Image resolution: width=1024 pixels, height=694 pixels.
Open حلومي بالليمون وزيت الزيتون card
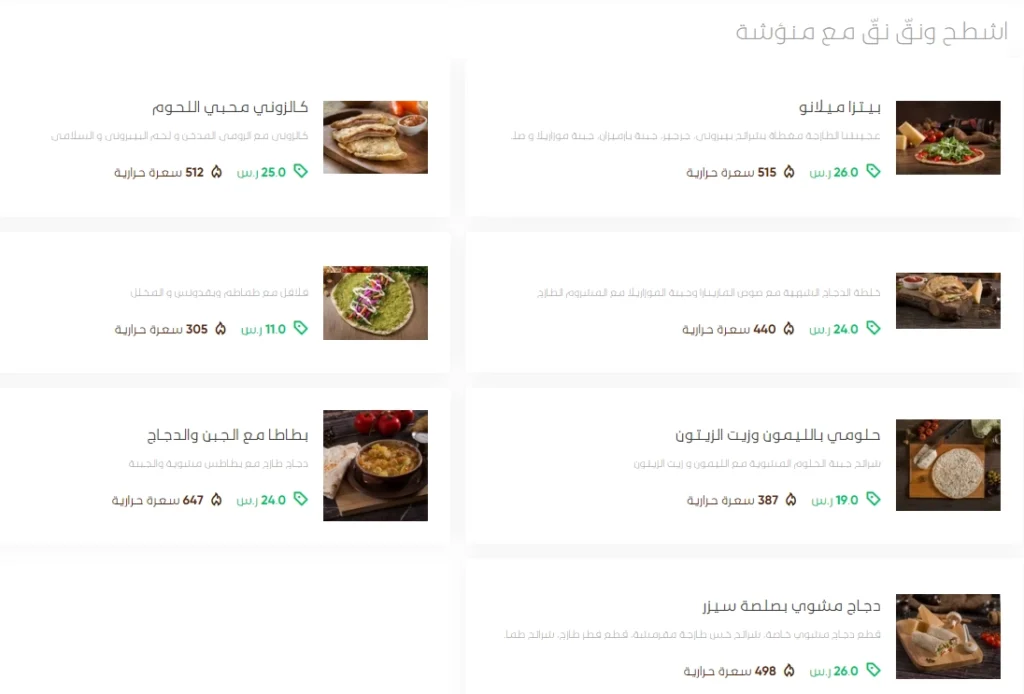coord(743,466)
